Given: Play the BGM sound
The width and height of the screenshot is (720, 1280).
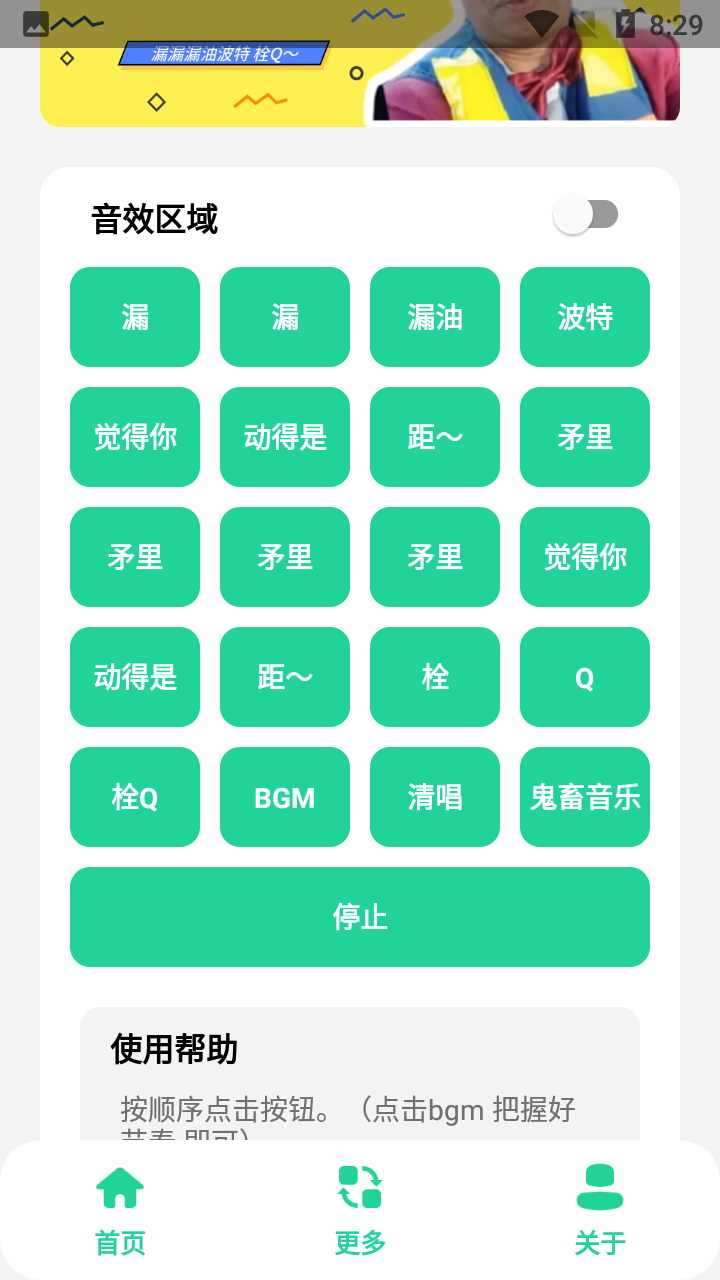Looking at the screenshot, I should click(x=285, y=797).
